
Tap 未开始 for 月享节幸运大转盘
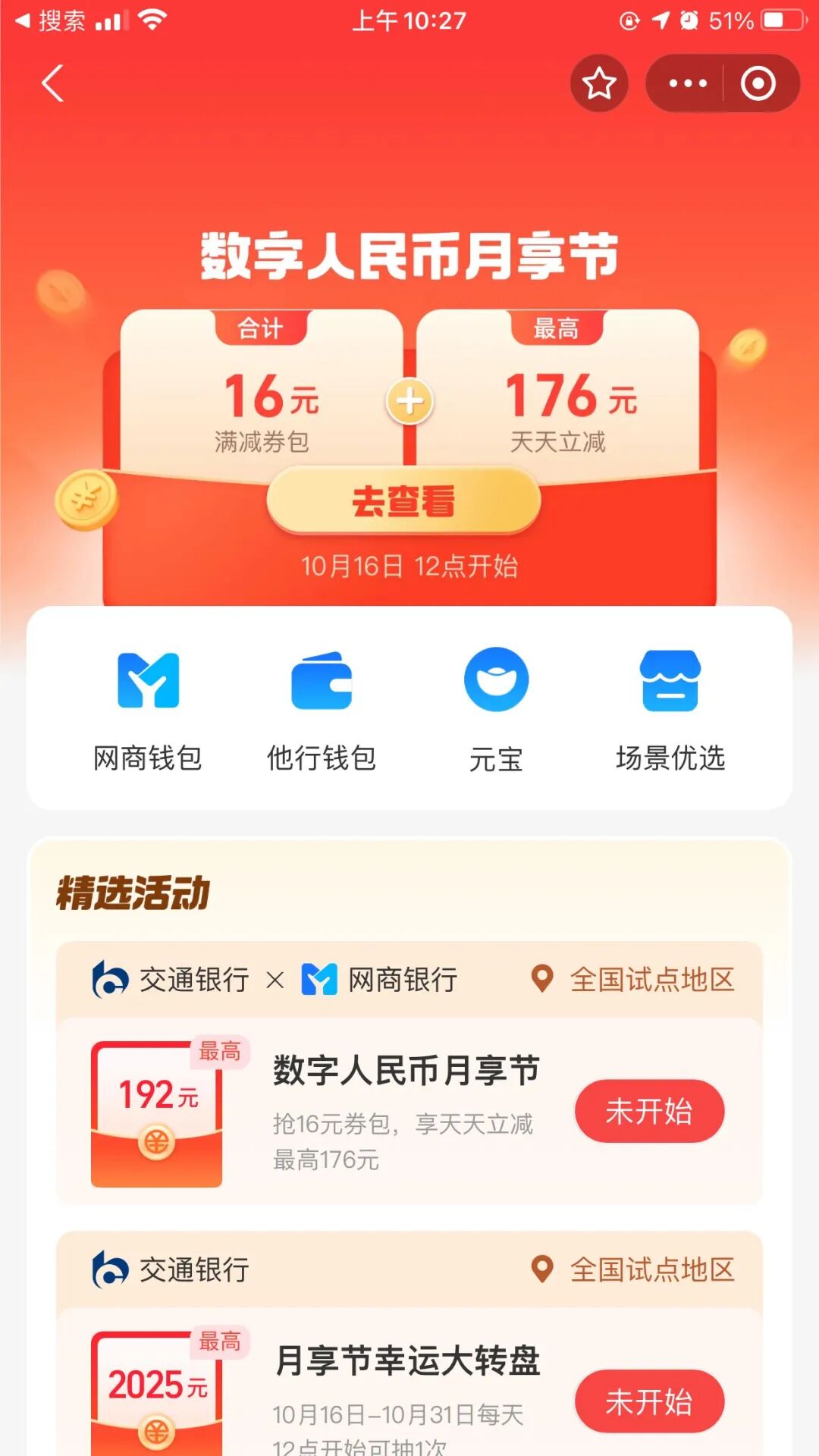(x=649, y=1401)
